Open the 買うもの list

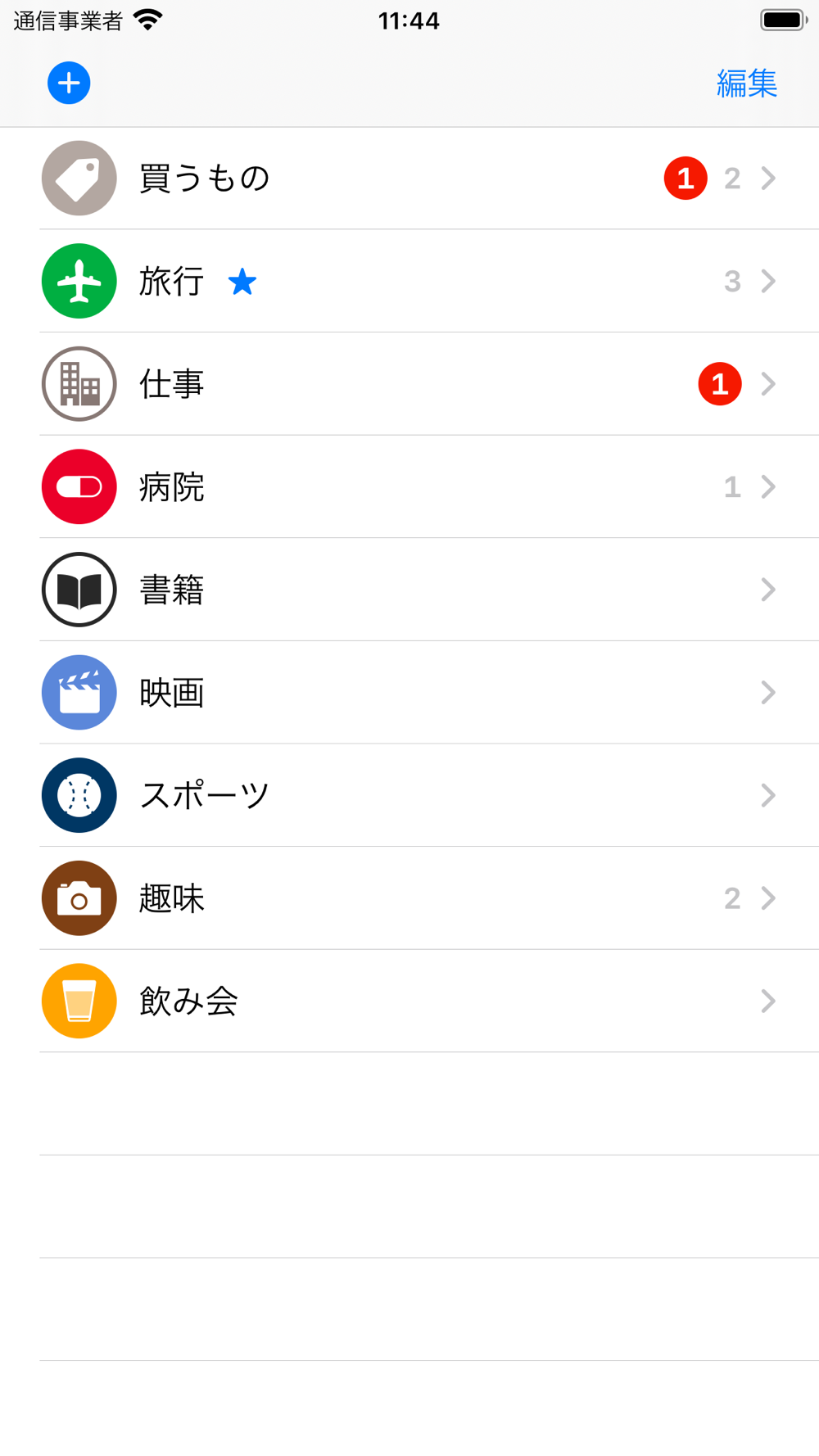click(409, 179)
